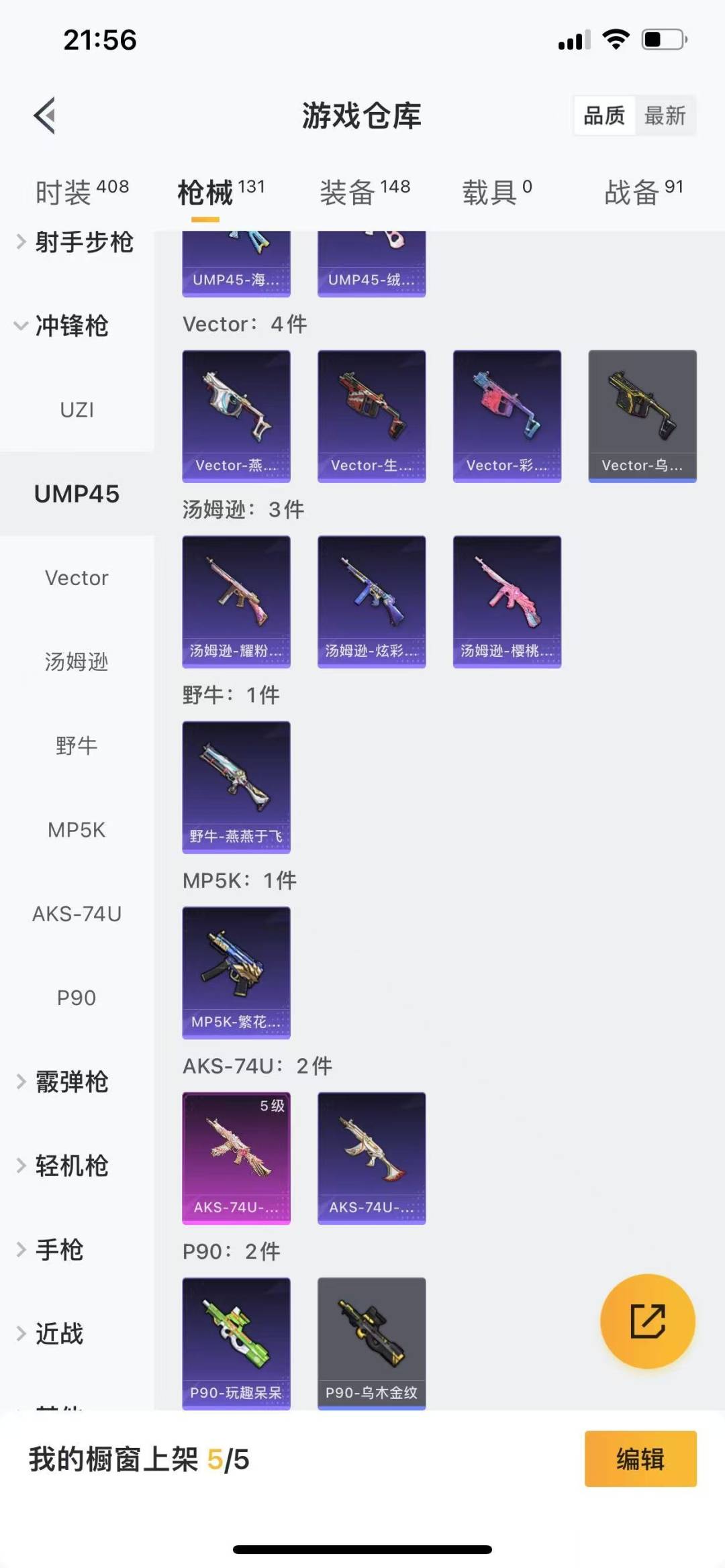Viewport: 725px width, 1568px height.
Task: Open the 5级 AKS-74U skin tile
Action: 236,1158
